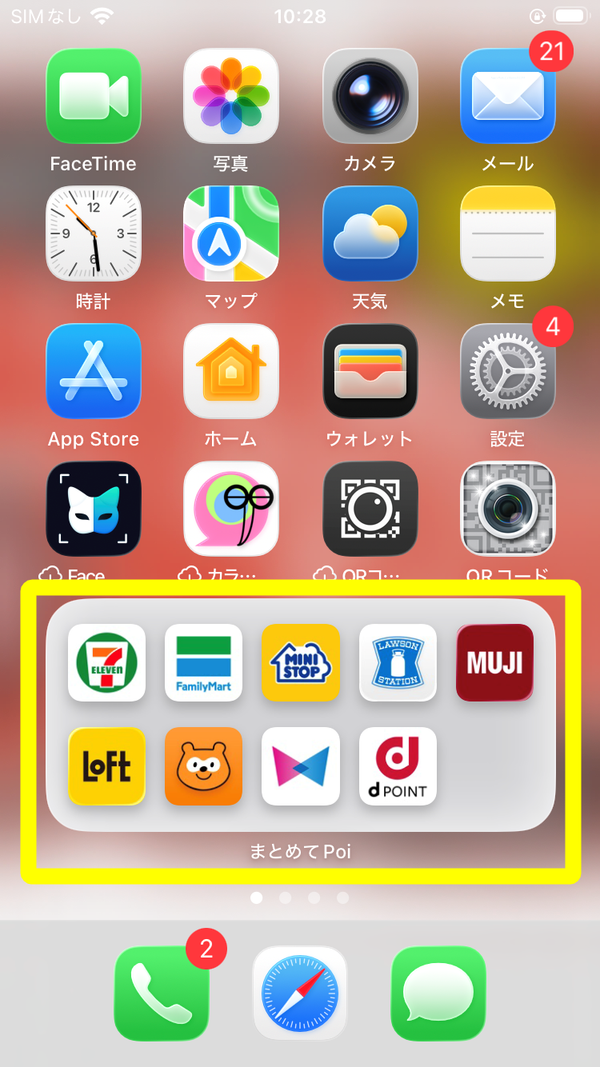Open the 写真 photos app

click(x=231, y=96)
